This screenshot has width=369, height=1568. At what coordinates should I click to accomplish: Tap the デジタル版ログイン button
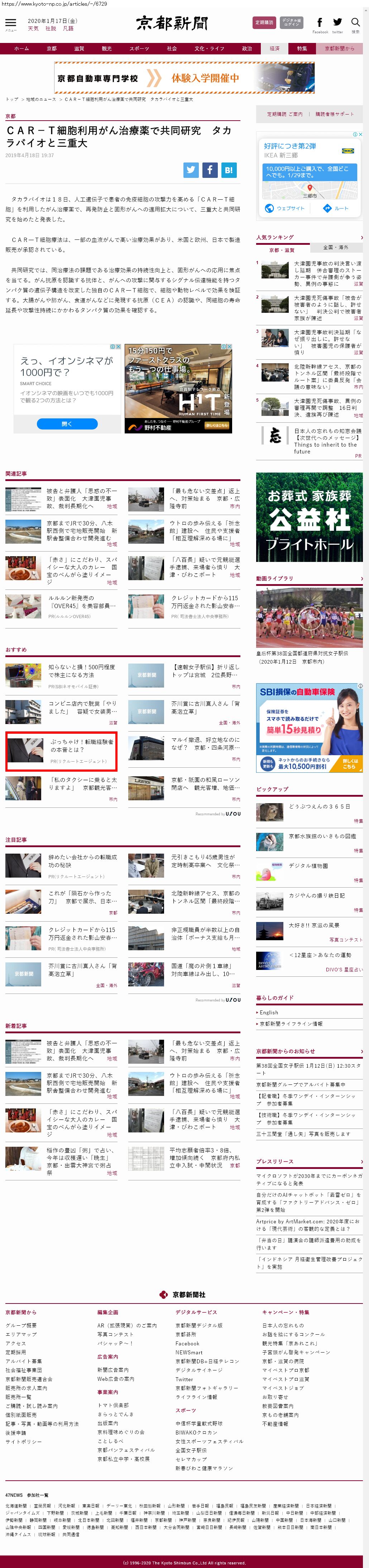pos(292,23)
